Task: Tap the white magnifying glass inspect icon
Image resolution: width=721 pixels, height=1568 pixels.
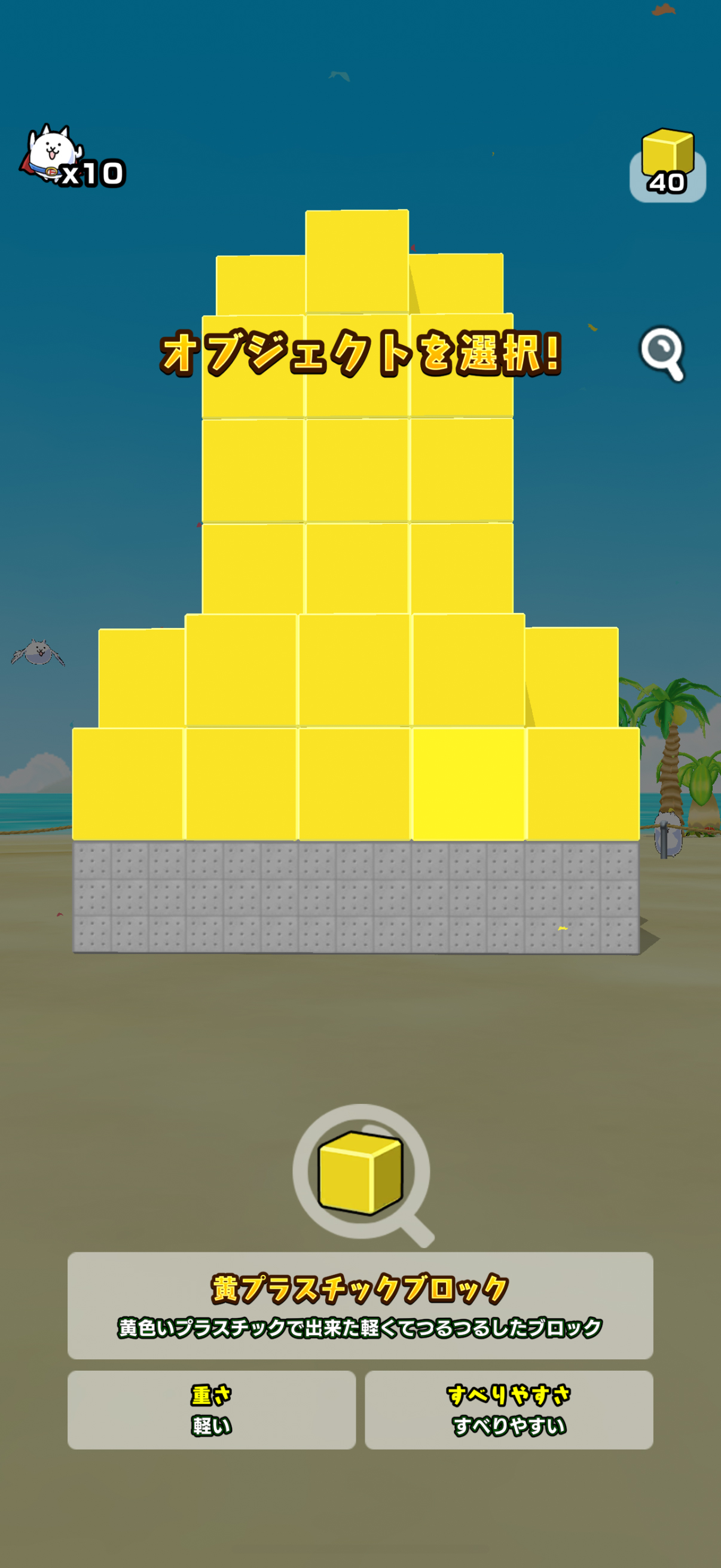Action: pos(661,353)
